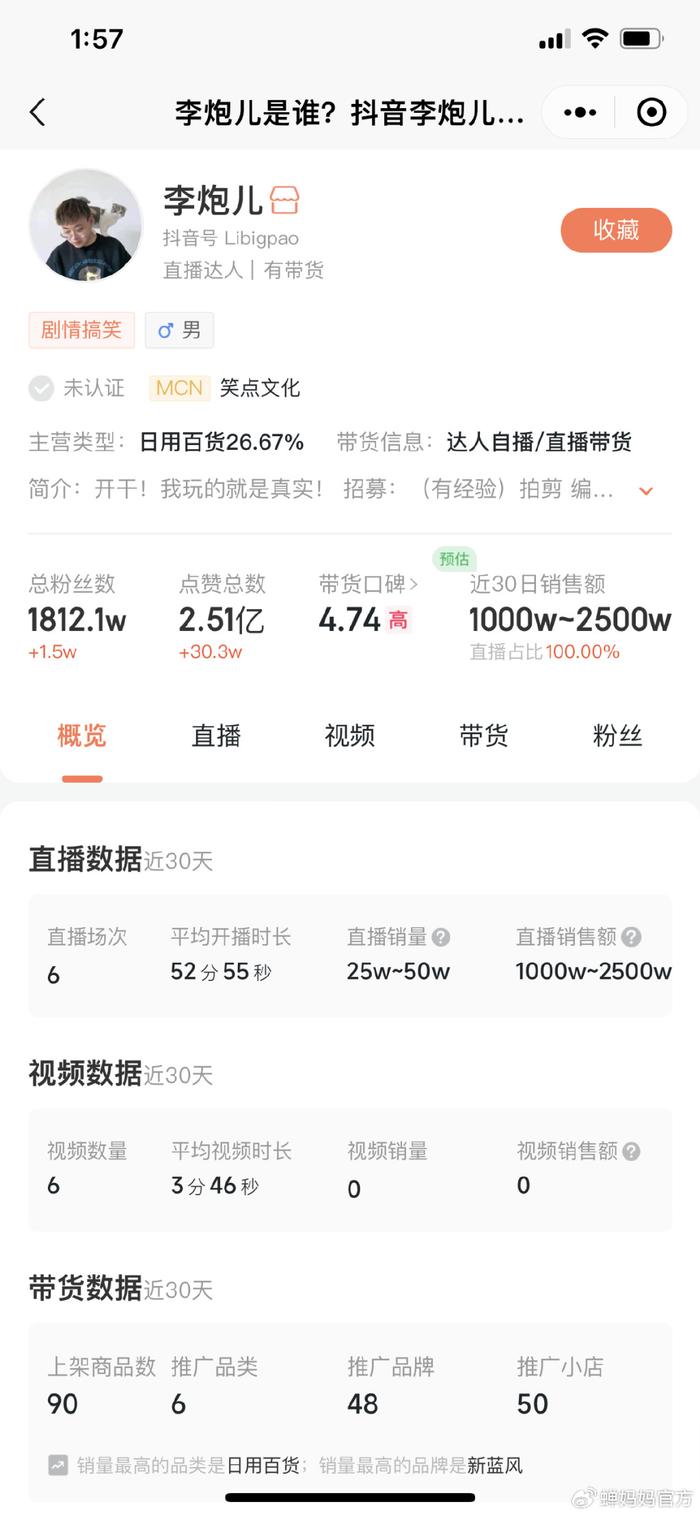Open the three-dot mini program menu
700x1515 pixels.
click(x=580, y=112)
